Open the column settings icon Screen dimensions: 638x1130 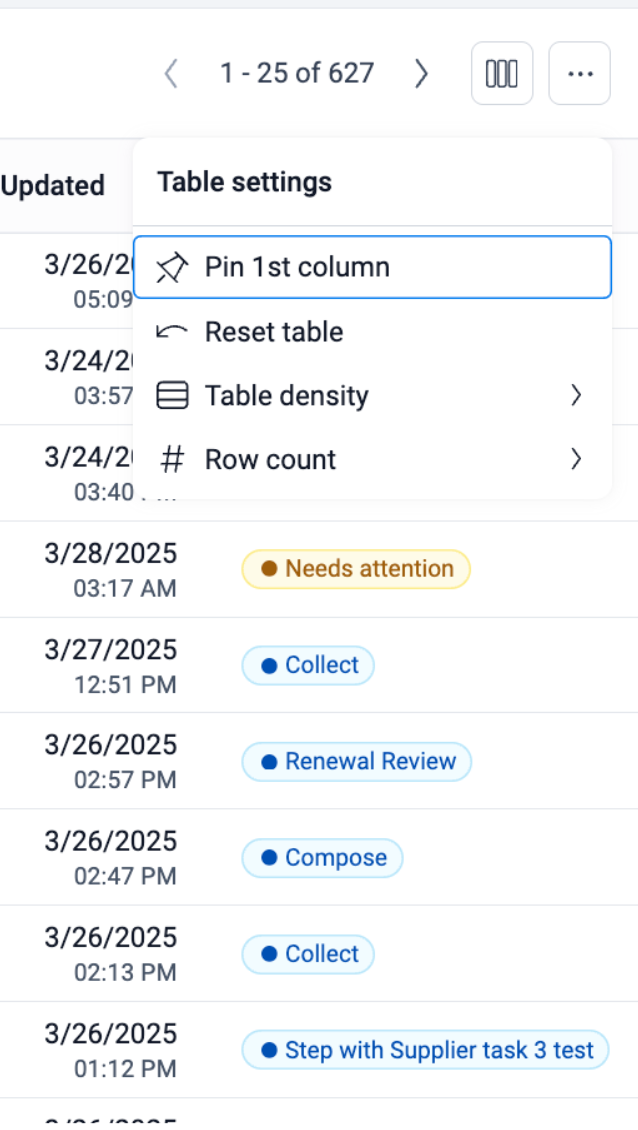tap(502, 73)
